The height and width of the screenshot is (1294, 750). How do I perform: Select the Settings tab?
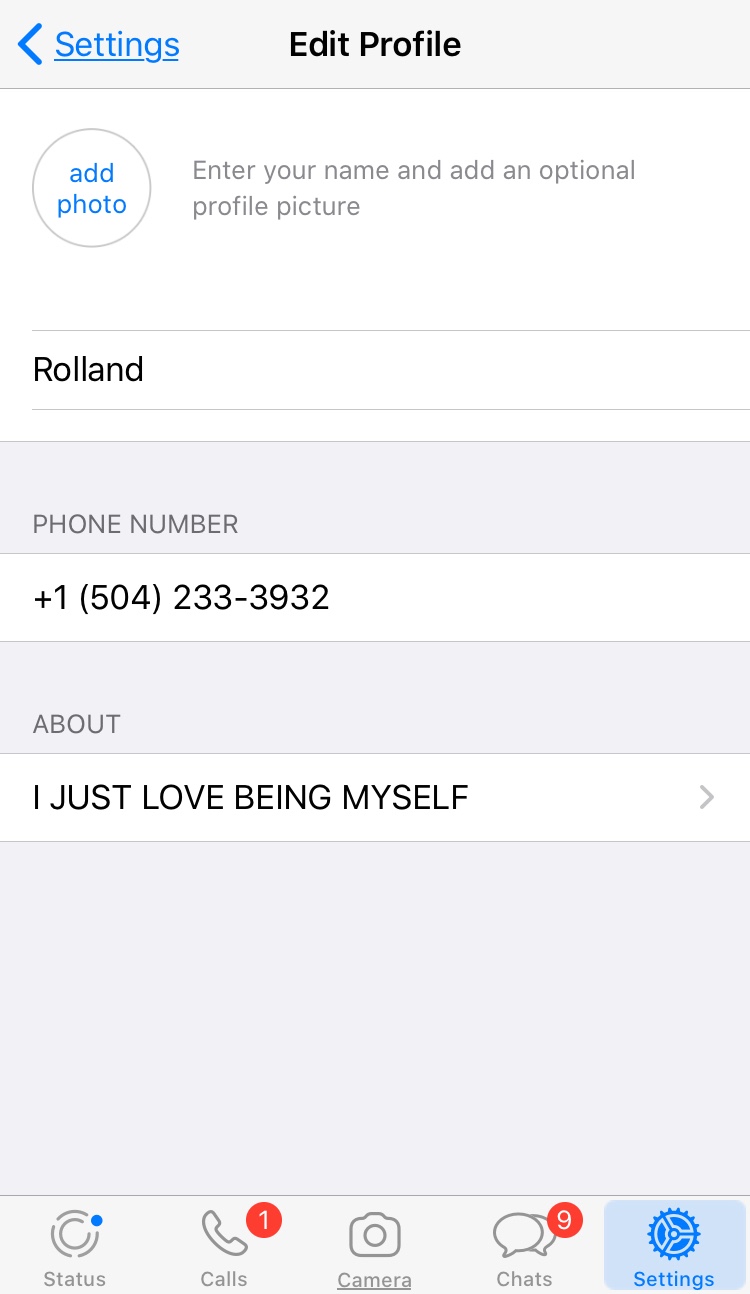[x=675, y=1246]
